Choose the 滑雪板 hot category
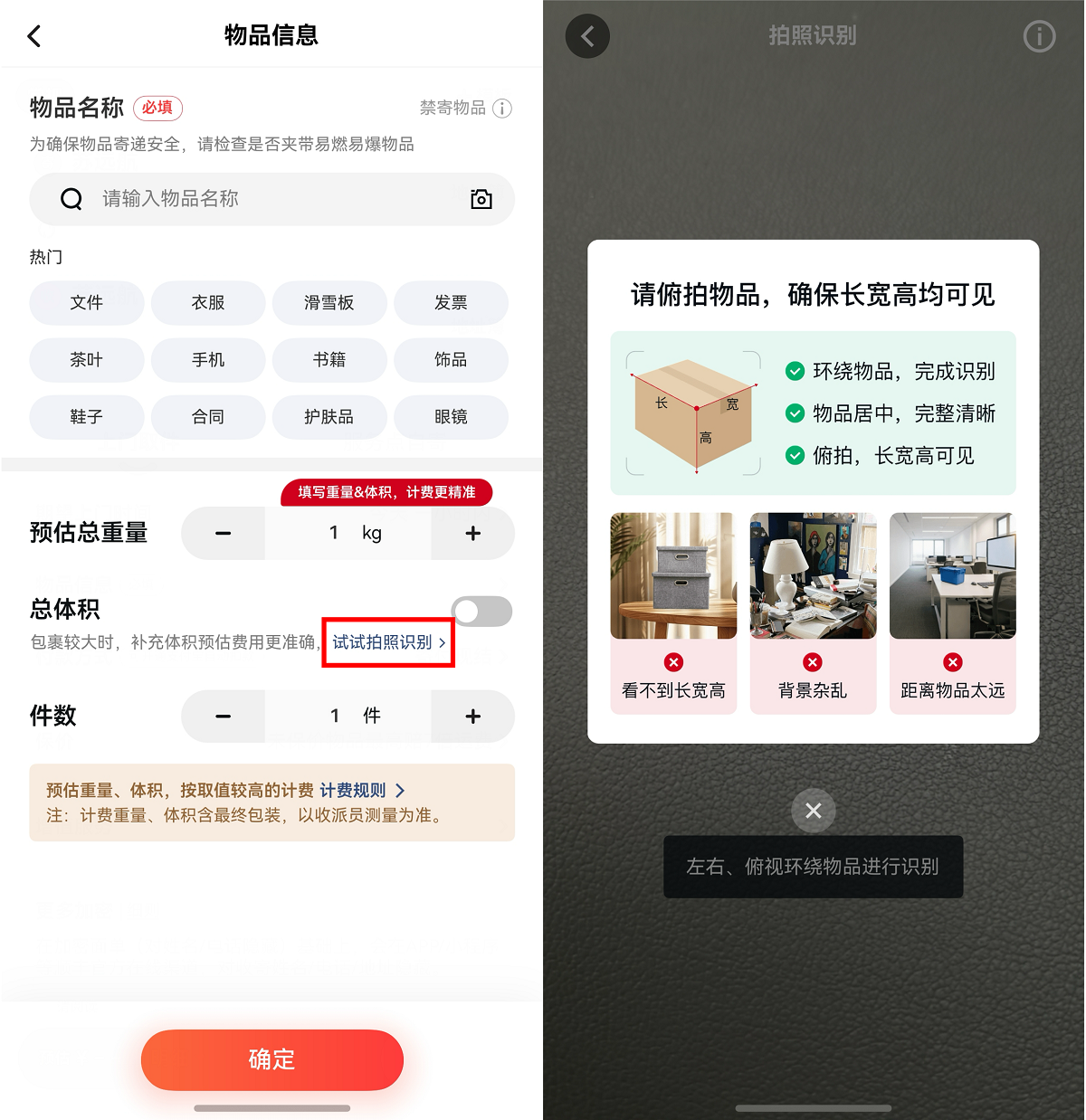Screen dimensions: 1086x1120 (329, 303)
